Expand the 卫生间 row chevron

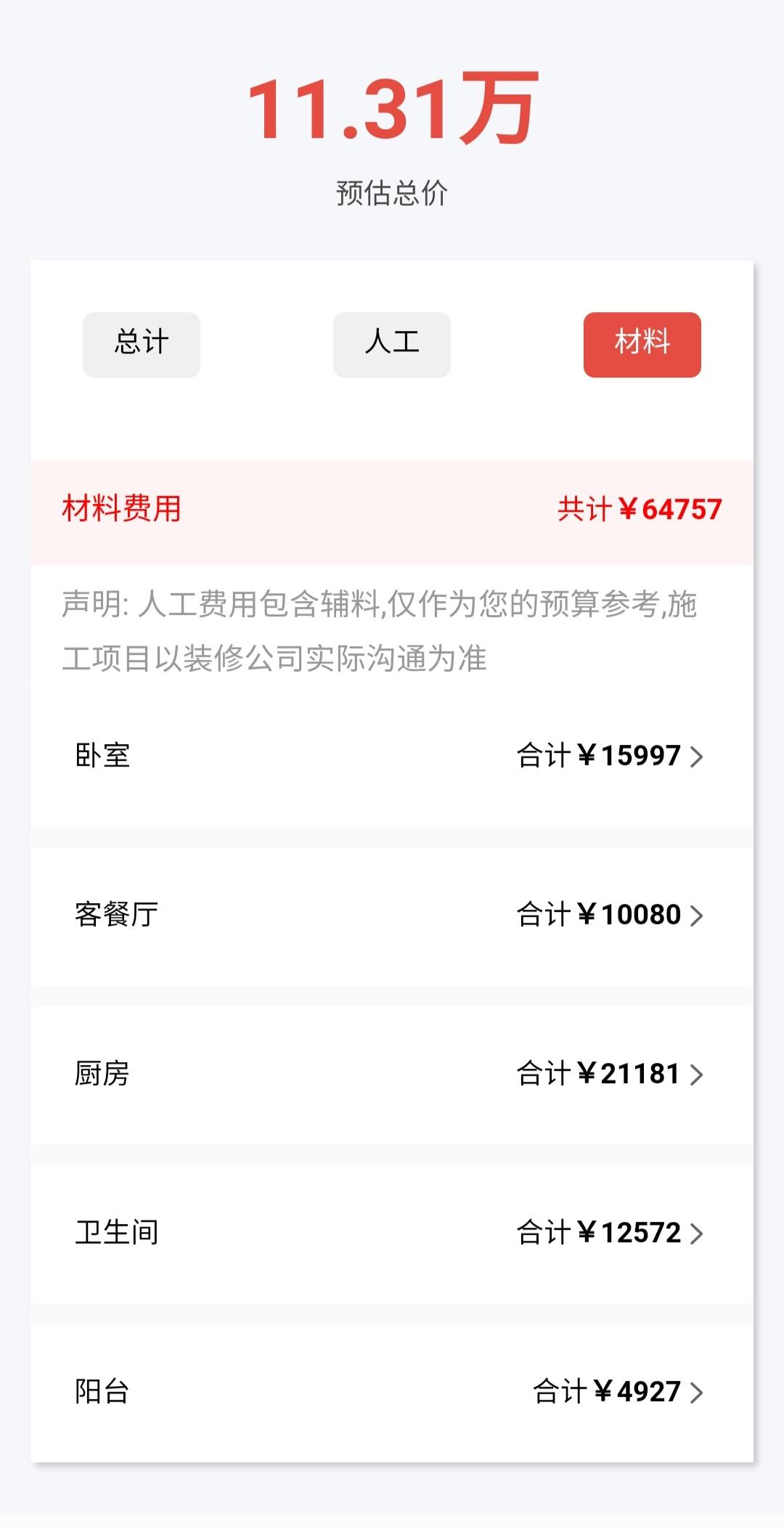(698, 1232)
